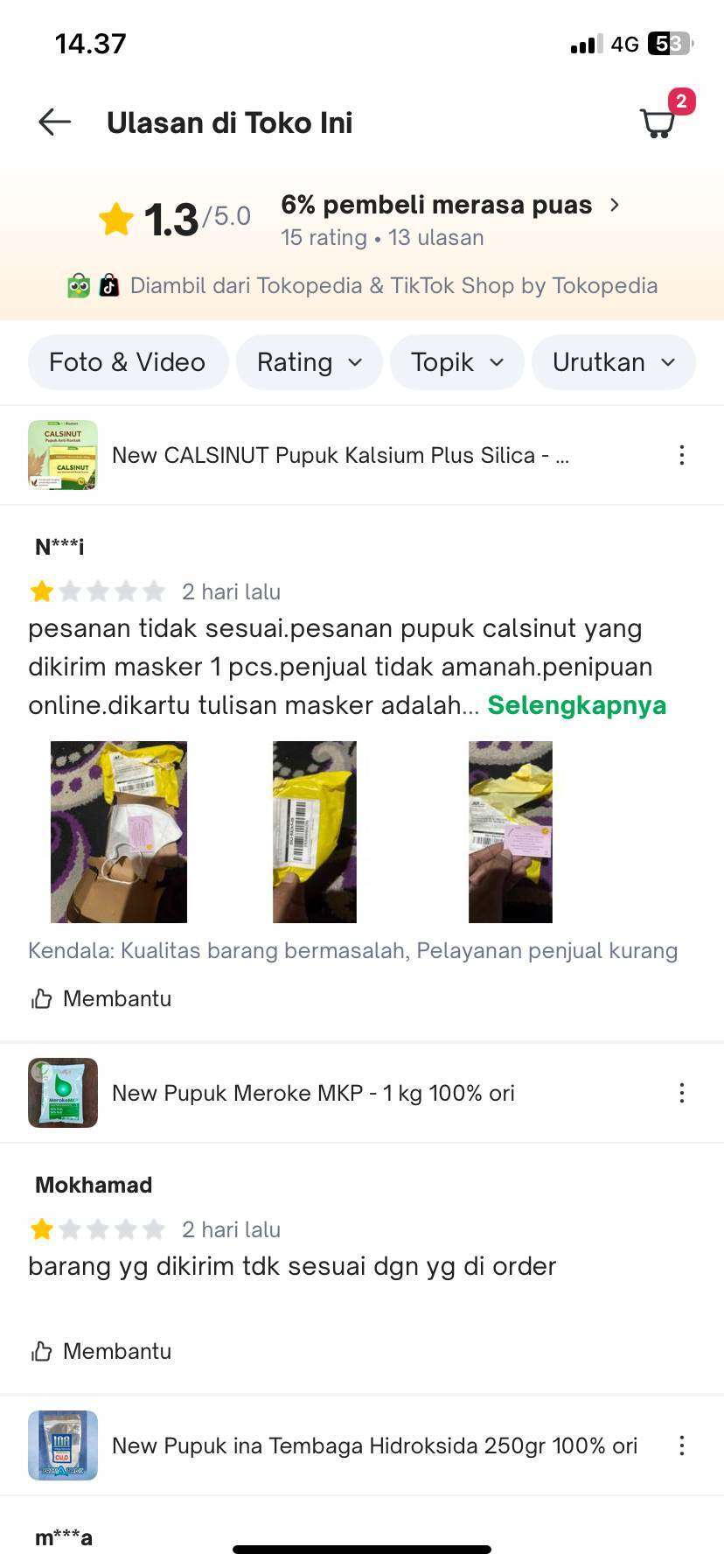
Task: Mark Mokhamad's review as Membantu
Action: (101, 1351)
